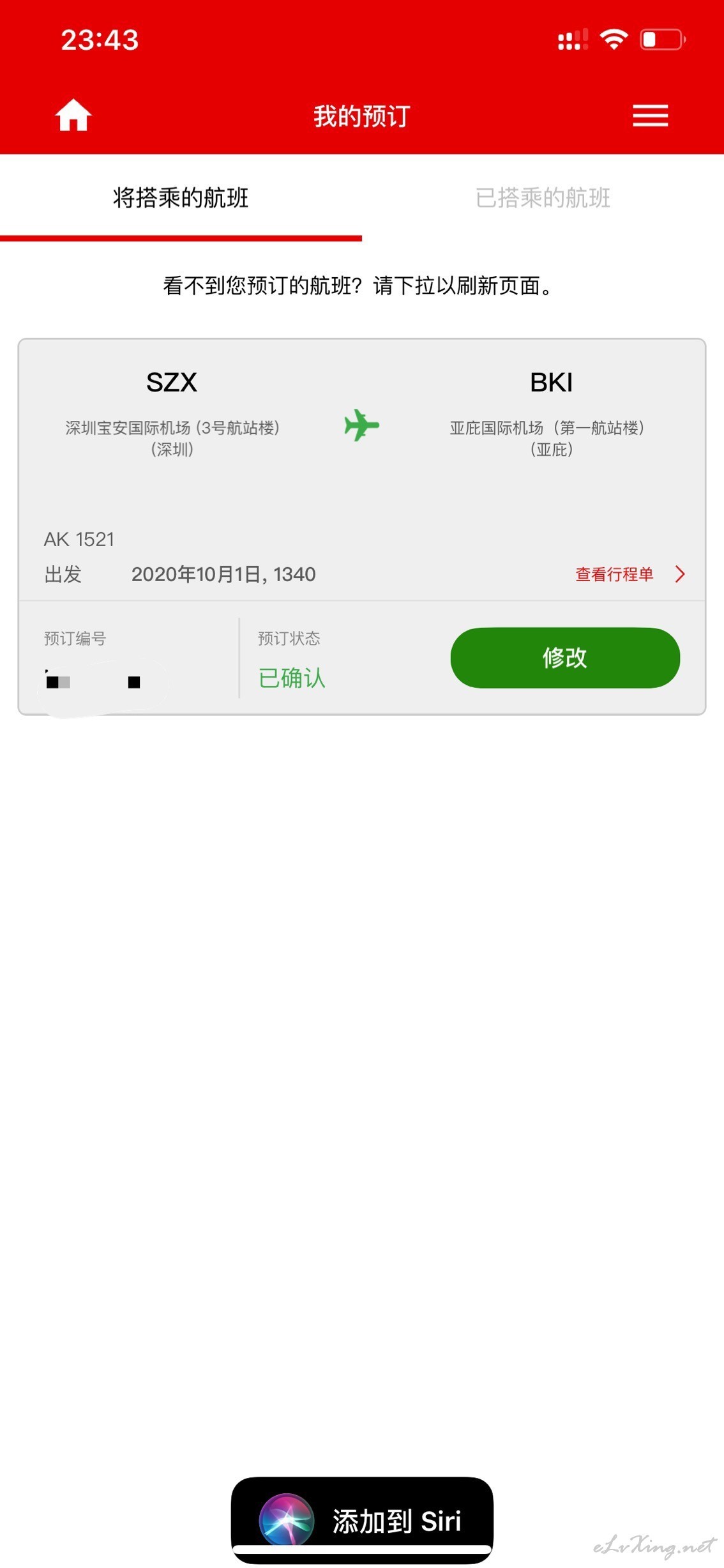Switch to 已搭乘的航班 tab
Screen dimensions: 724x1568
pos(543,198)
